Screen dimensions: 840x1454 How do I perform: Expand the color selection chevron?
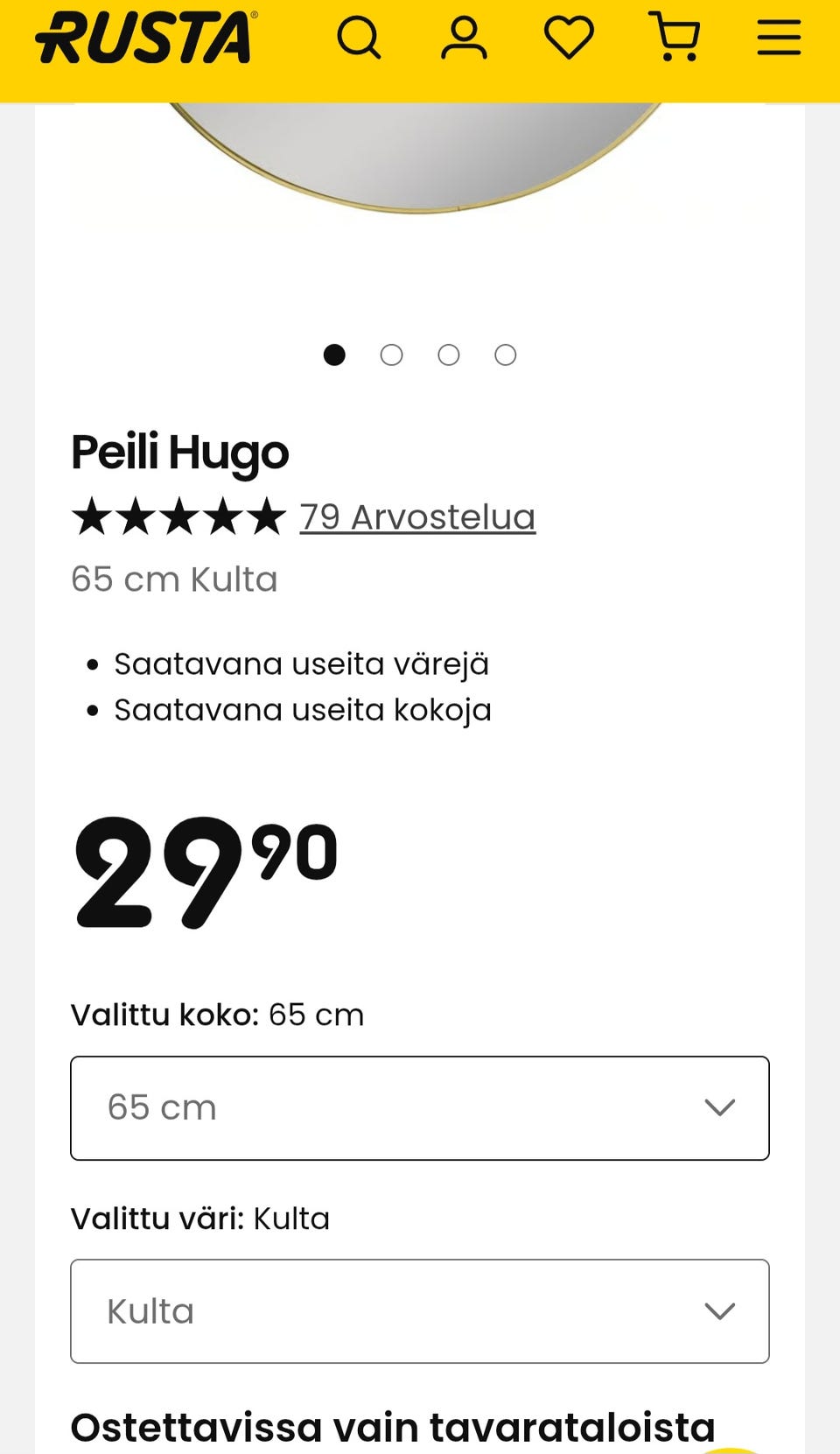coord(719,1310)
